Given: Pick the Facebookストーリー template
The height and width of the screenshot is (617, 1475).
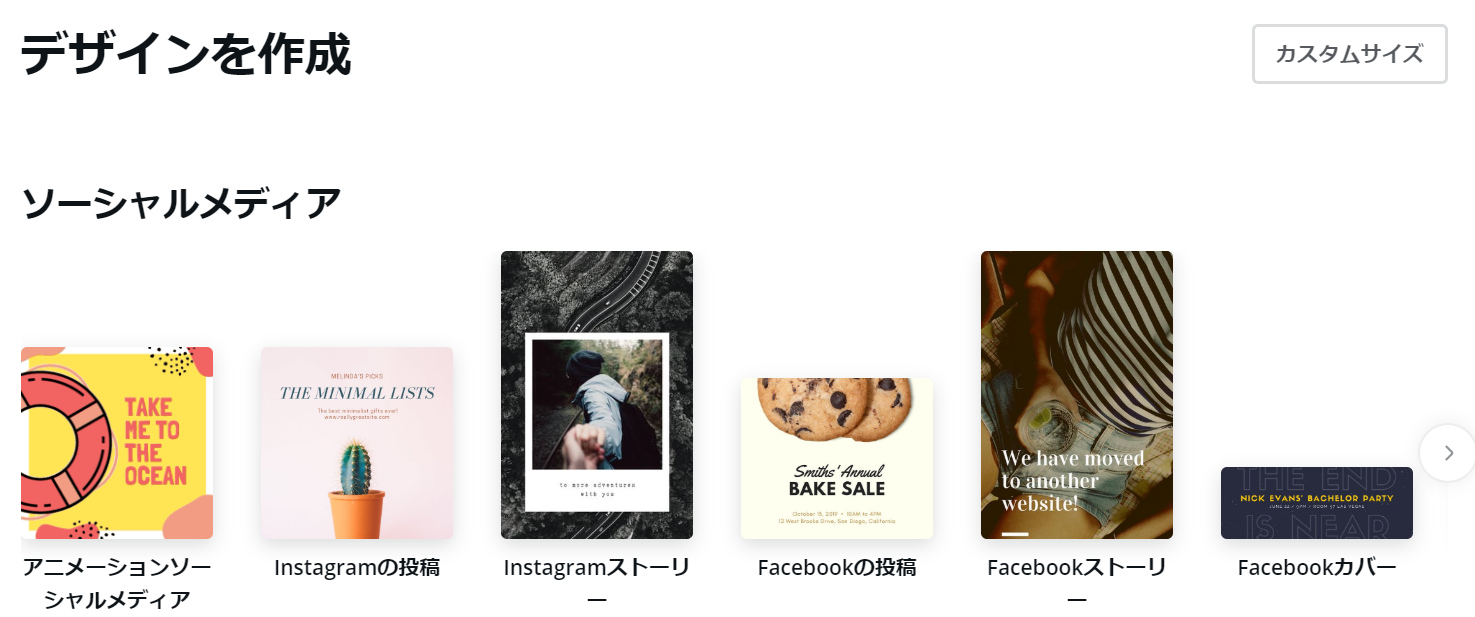Looking at the screenshot, I should click(x=1077, y=395).
